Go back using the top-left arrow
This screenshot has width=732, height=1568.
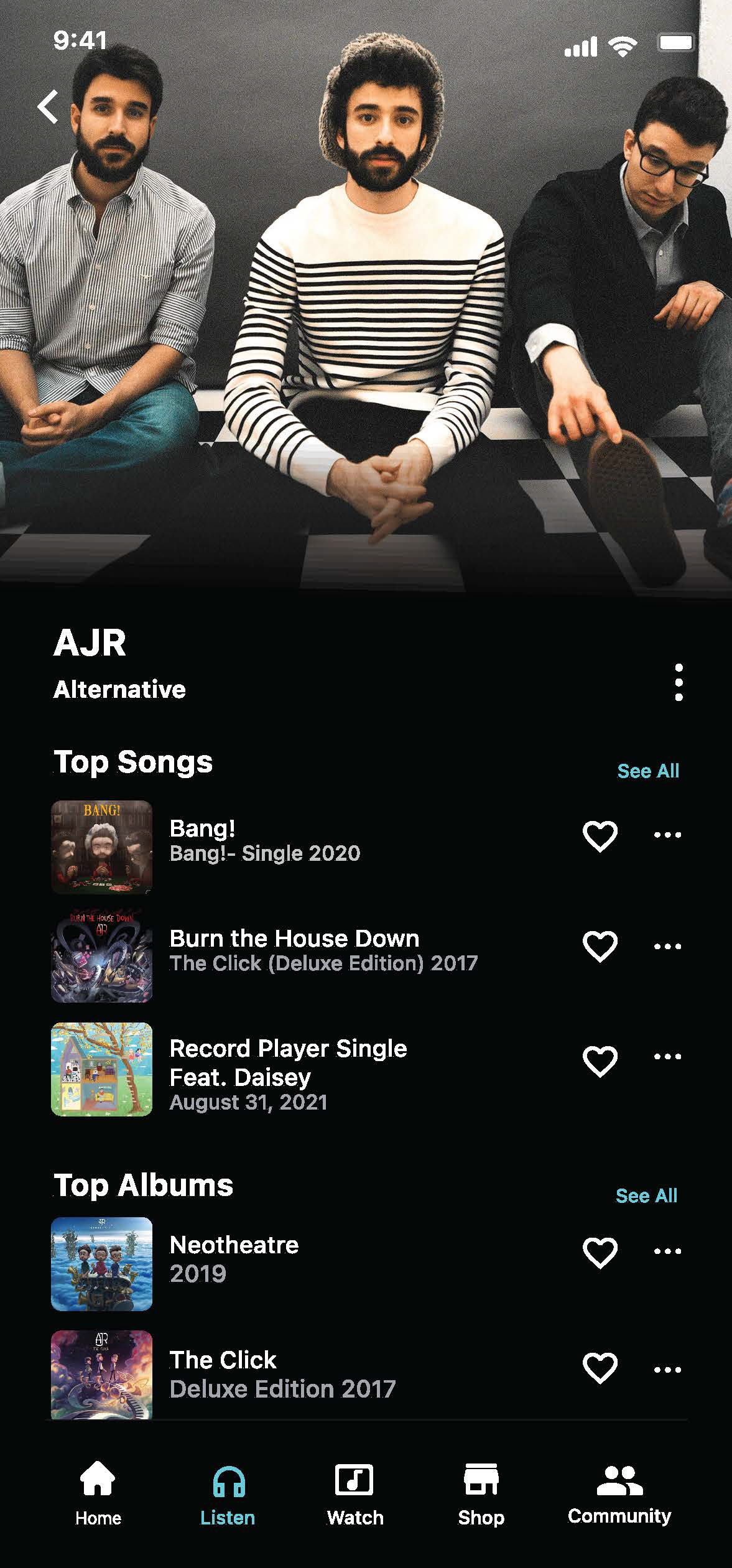pyautogui.click(x=49, y=106)
